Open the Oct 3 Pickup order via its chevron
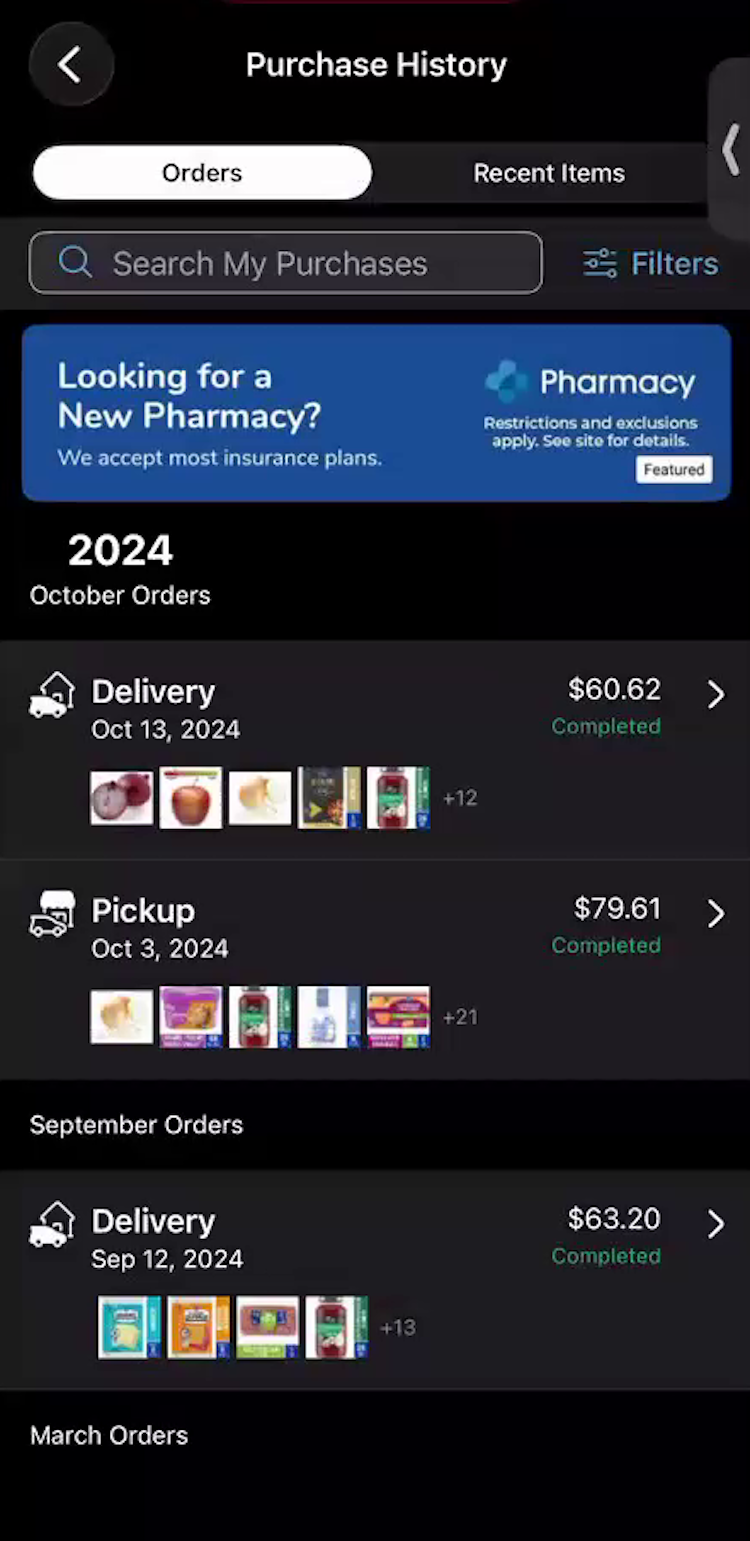The height and width of the screenshot is (1541, 750). tap(716, 913)
